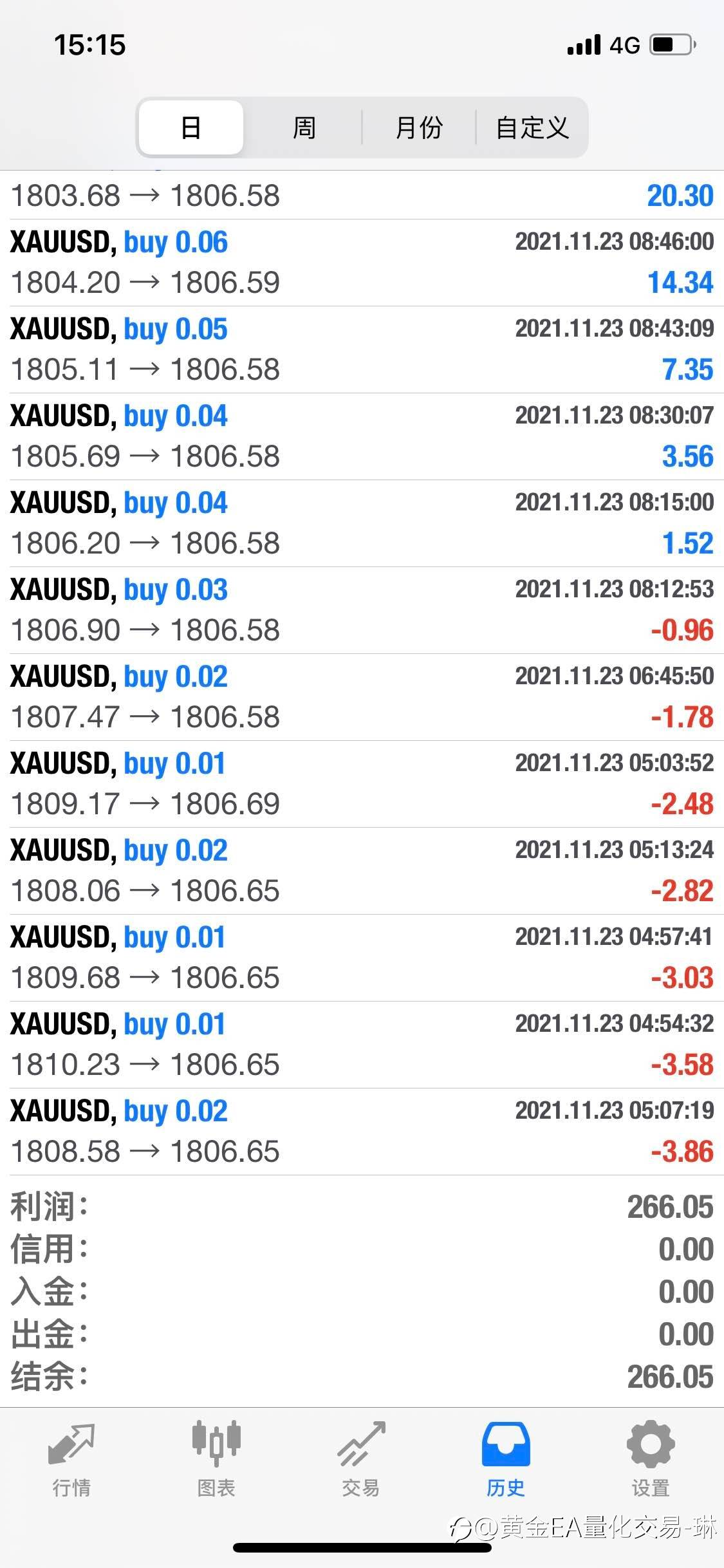The height and width of the screenshot is (1568, 724).
Task: Open the buy 0.02 trade at 06:45:50
Action: [362, 697]
